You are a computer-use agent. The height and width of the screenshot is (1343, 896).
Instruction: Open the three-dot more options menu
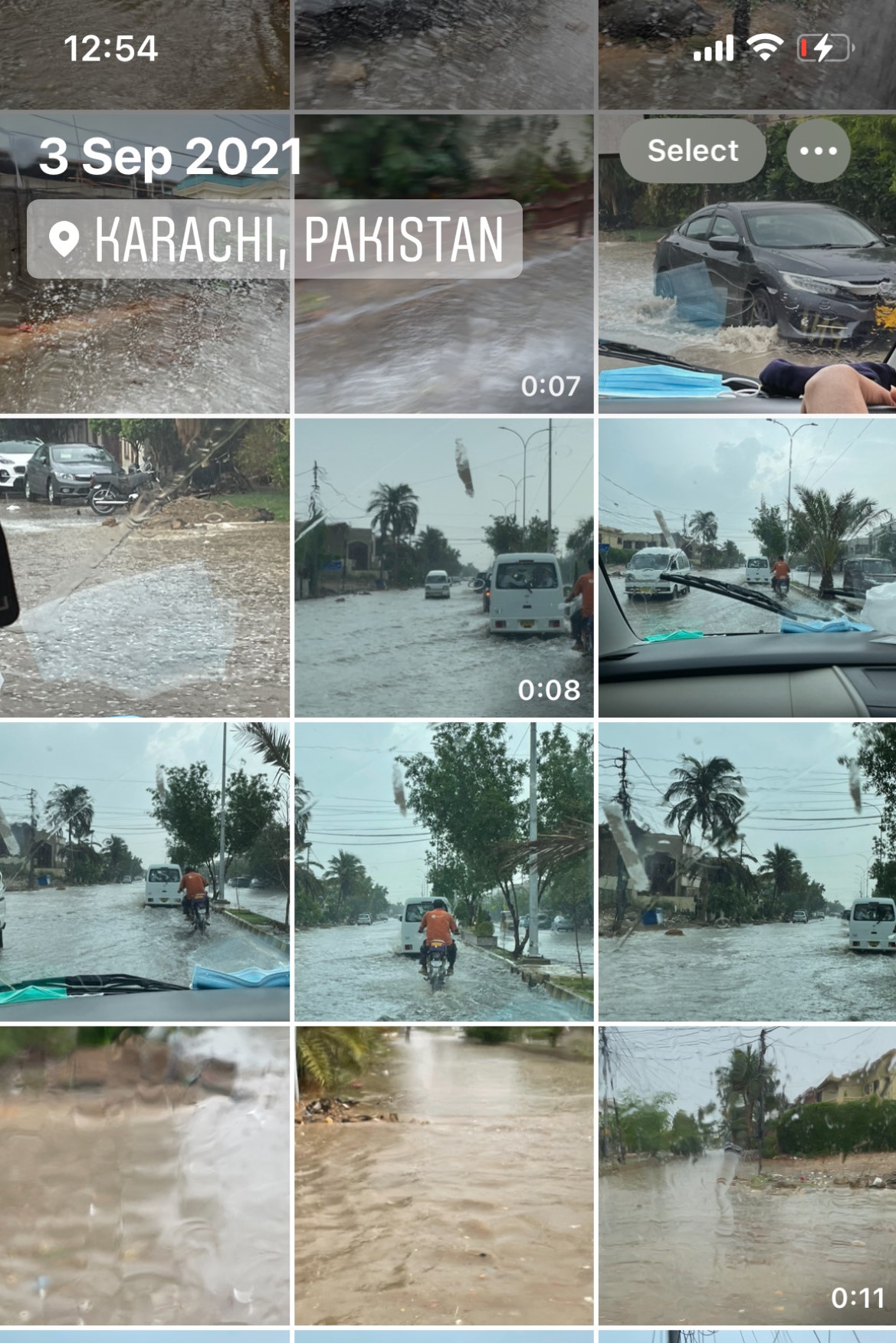tap(818, 151)
